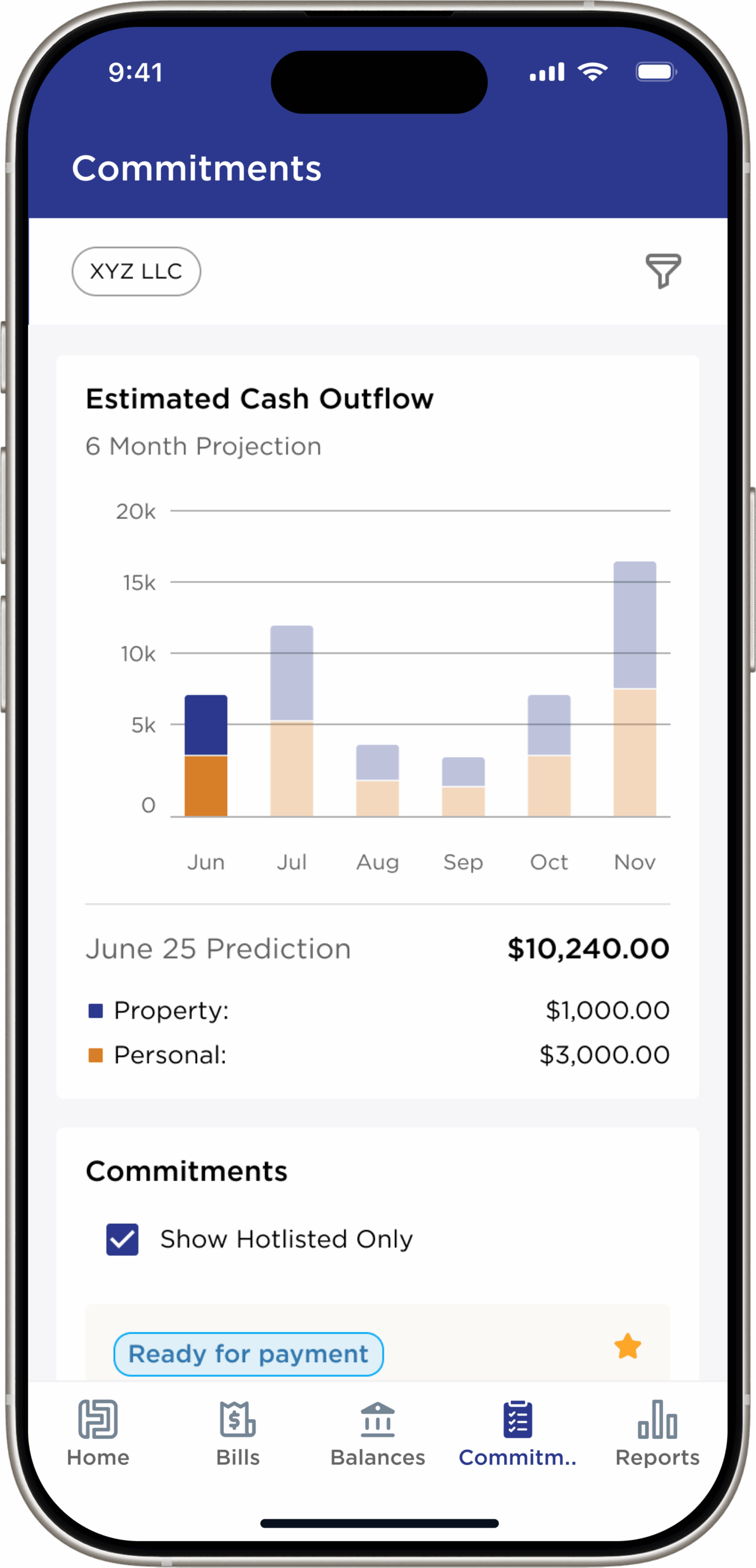The height and width of the screenshot is (1568, 756).
Task: Show the Oct projection bar
Action: [x=549, y=755]
